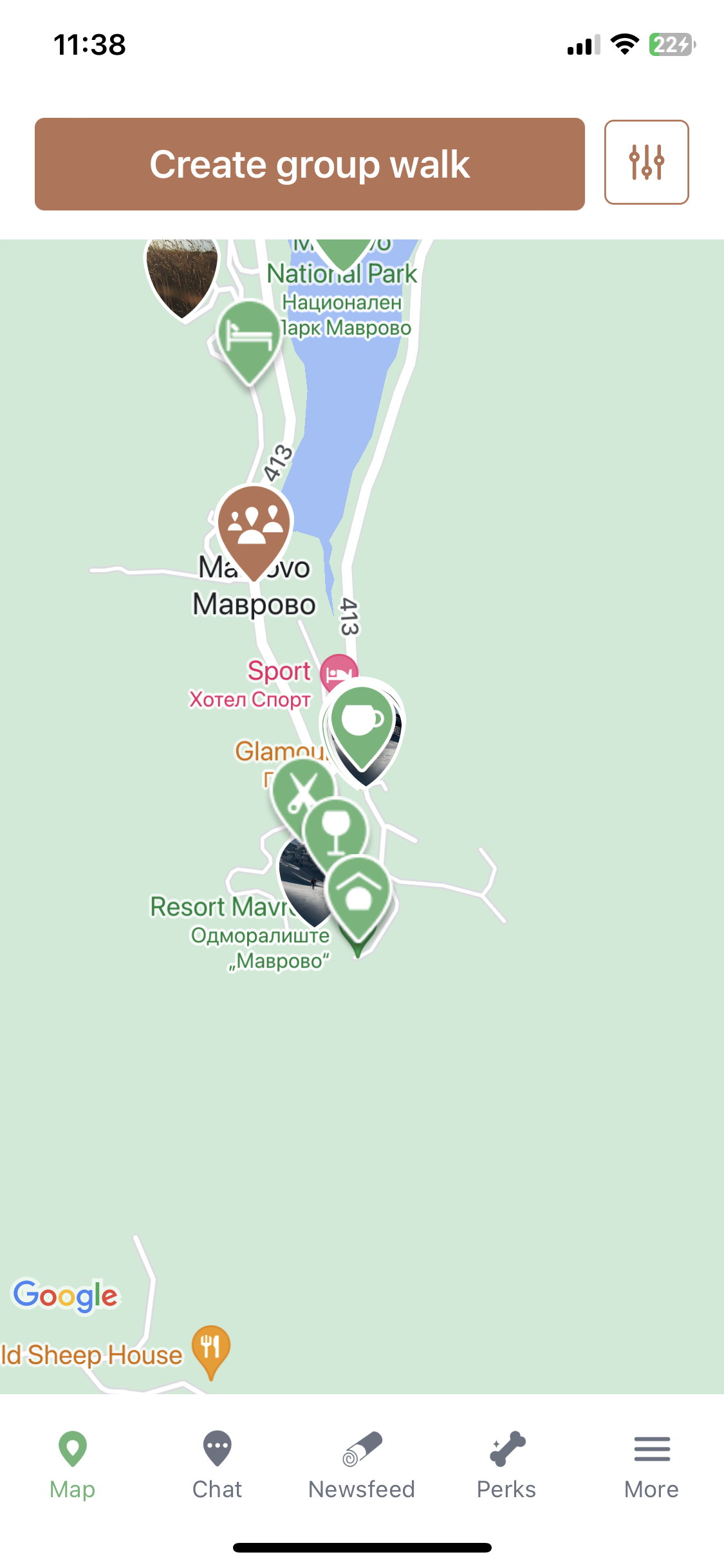Open the map filter settings
The width and height of the screenshot is (724, 1568).
[x=646, y=162]
